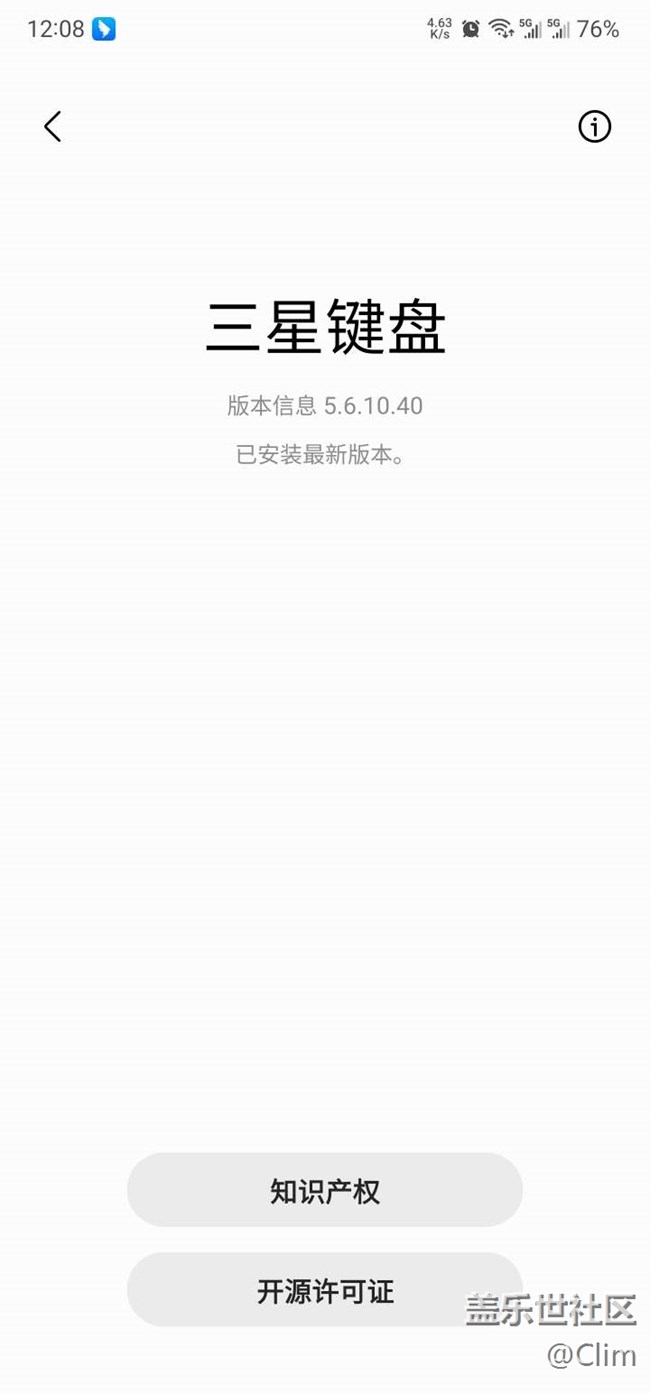The width and height of the screenshot is (650, 1394).
Task: Go back using the top-left arrow
Action: (53, 126)
